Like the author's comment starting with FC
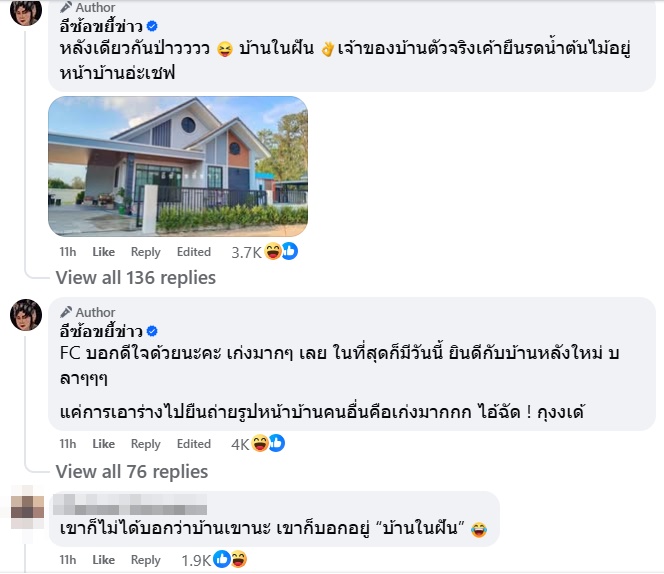This screenshot has height=574, width=664. (103, 444)
